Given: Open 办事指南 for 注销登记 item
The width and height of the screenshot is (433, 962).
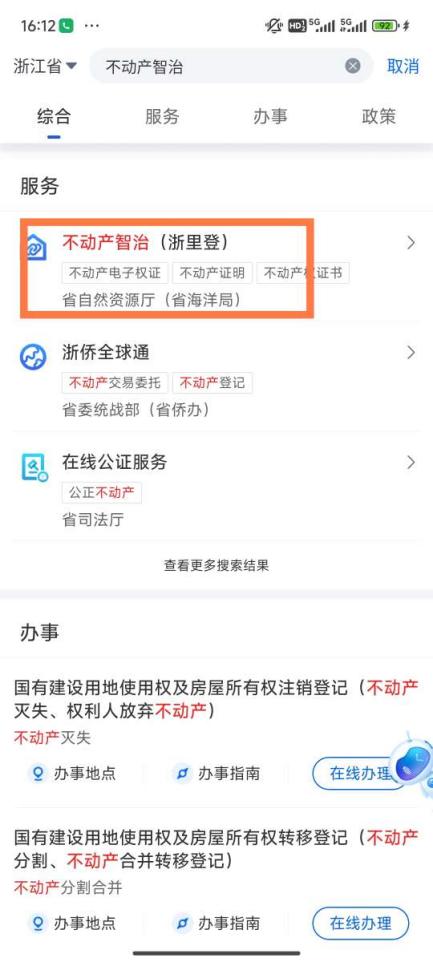Looking at the screenshot, I should point(216,773).
